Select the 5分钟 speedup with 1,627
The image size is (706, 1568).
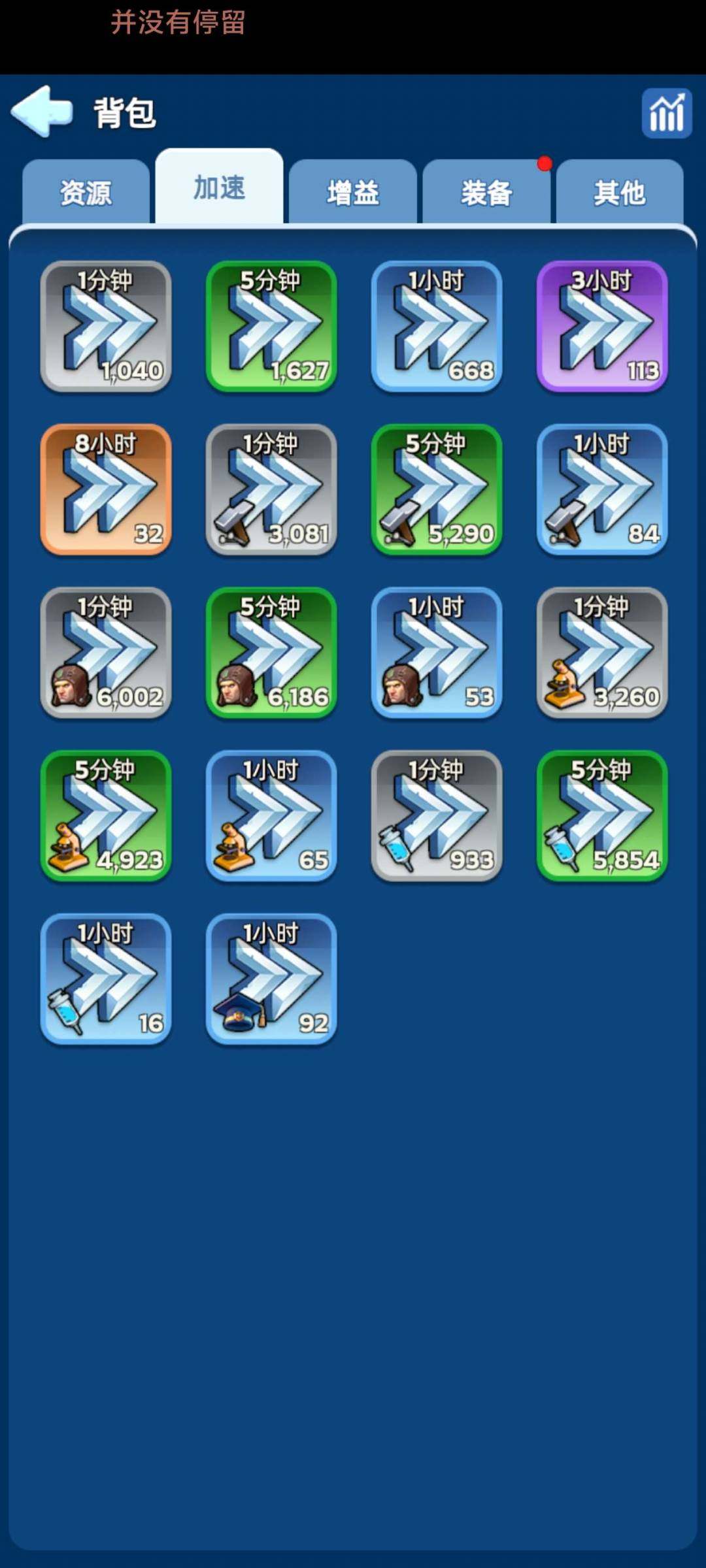271,326
